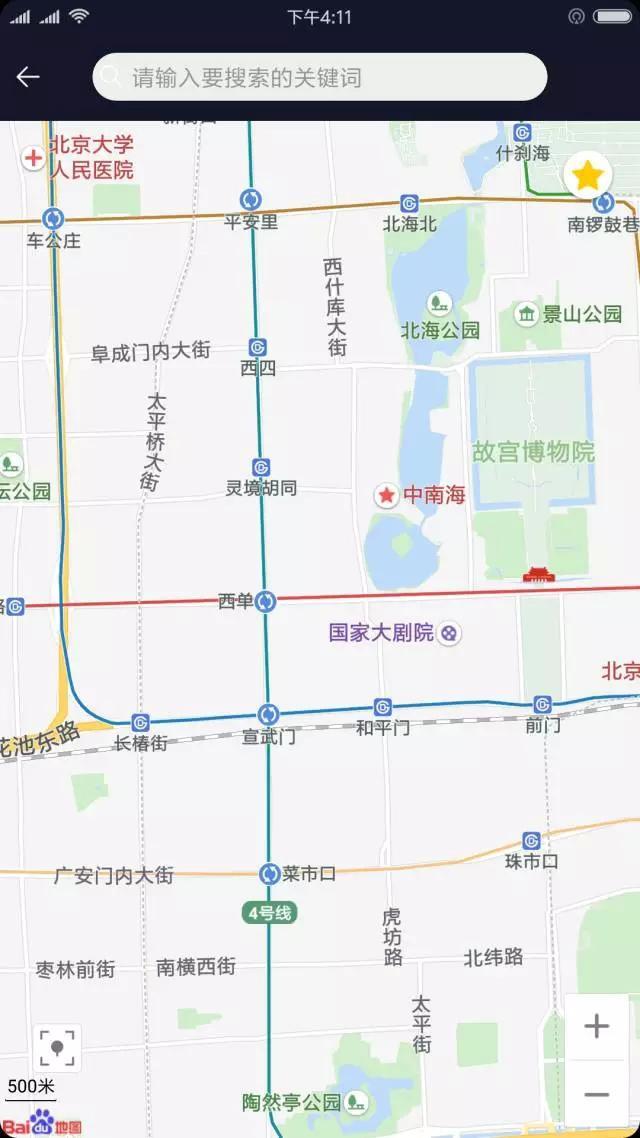Screen dimensions: 640x1138
Task: Zoom in with the plus button
Action: point(597,1026)
